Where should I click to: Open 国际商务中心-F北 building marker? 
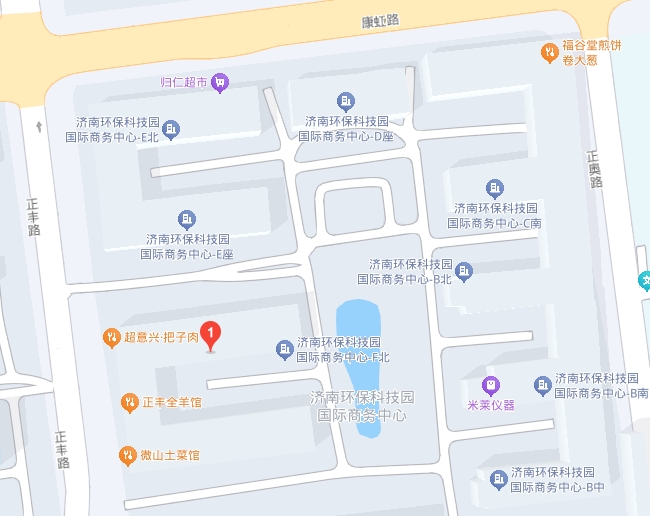point(284,348)
